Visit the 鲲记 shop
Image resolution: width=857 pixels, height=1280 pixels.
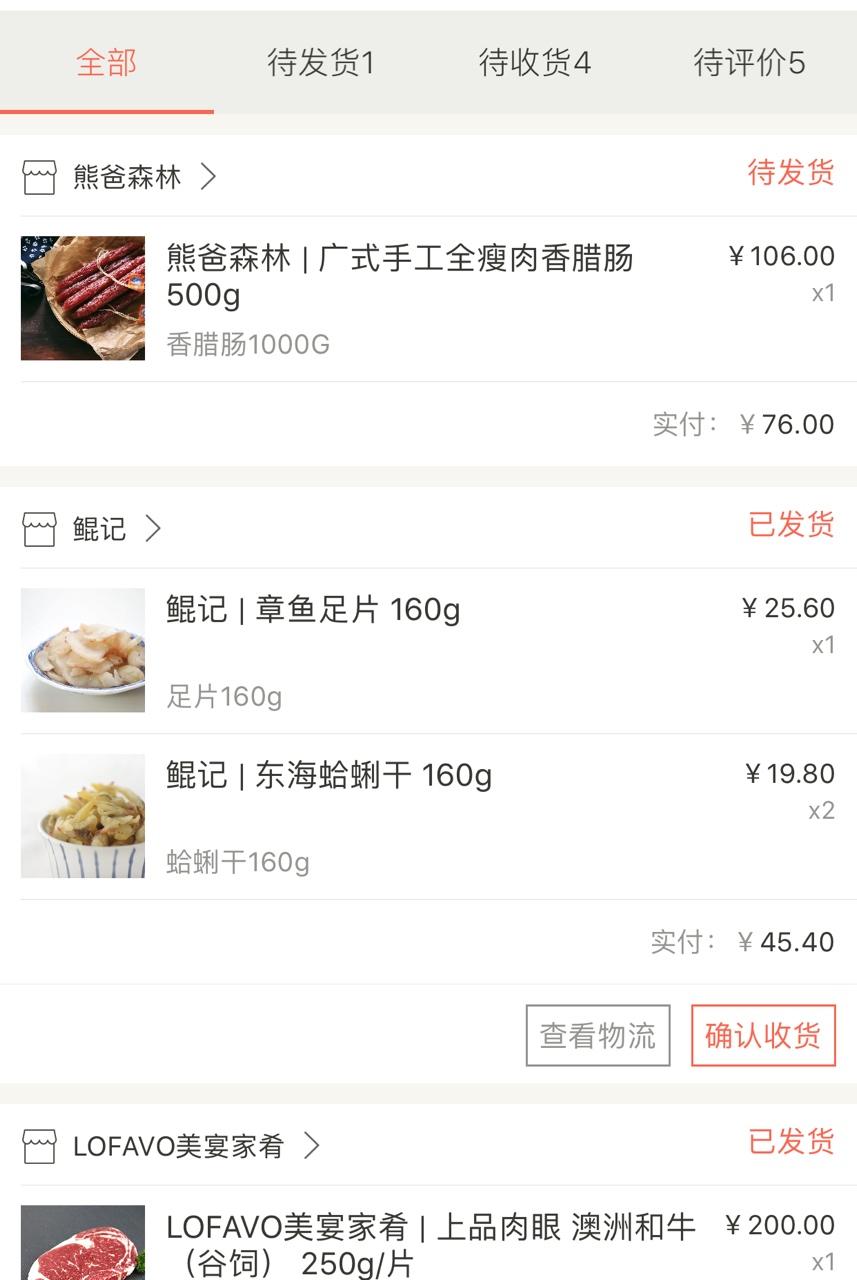point(100,528)
